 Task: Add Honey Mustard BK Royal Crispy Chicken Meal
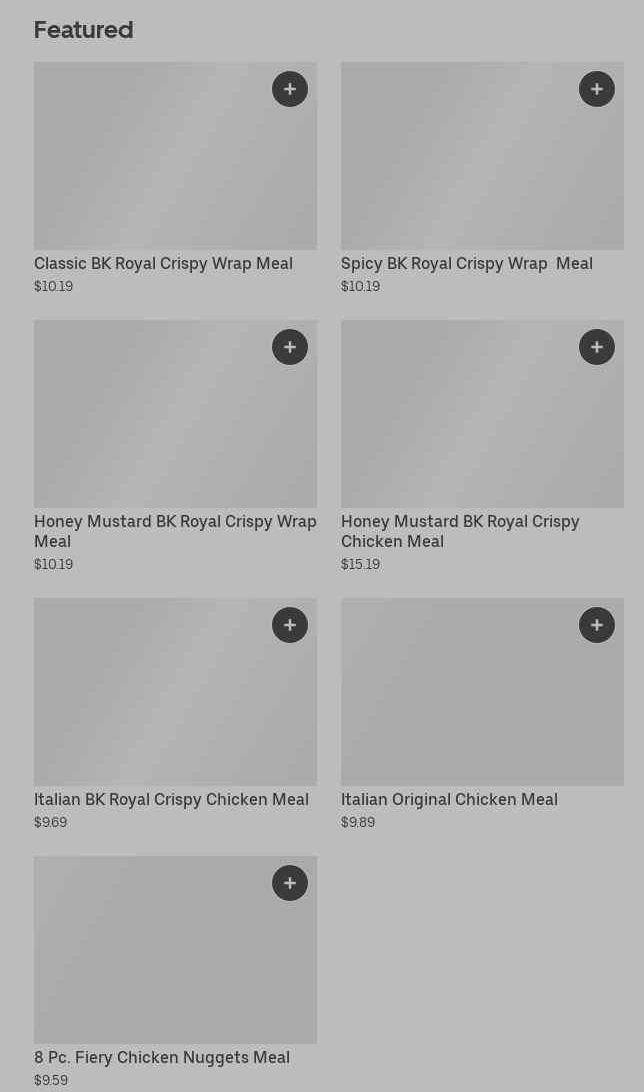click(x=597, y=347)
